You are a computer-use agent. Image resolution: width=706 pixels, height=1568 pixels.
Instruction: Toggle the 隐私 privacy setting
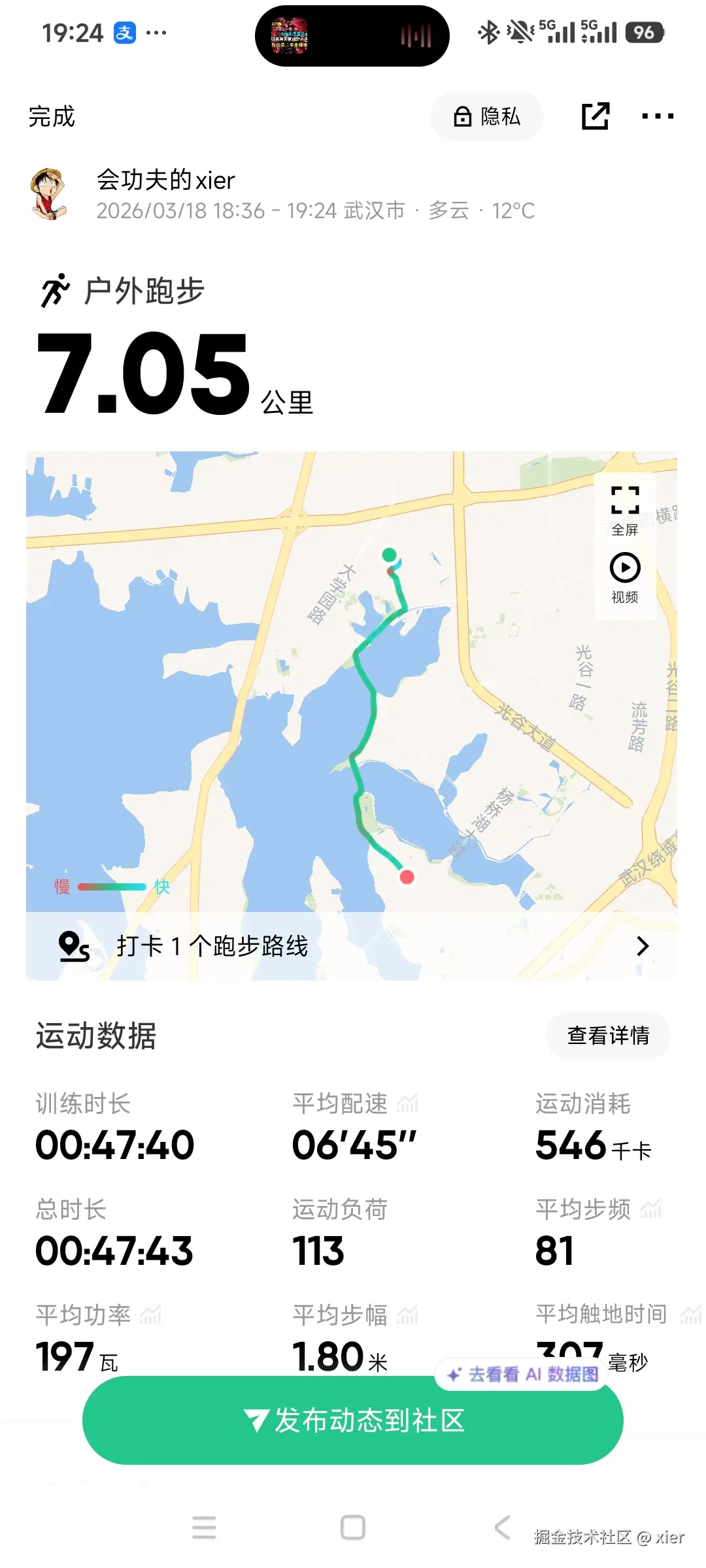(x=486, y=116)
